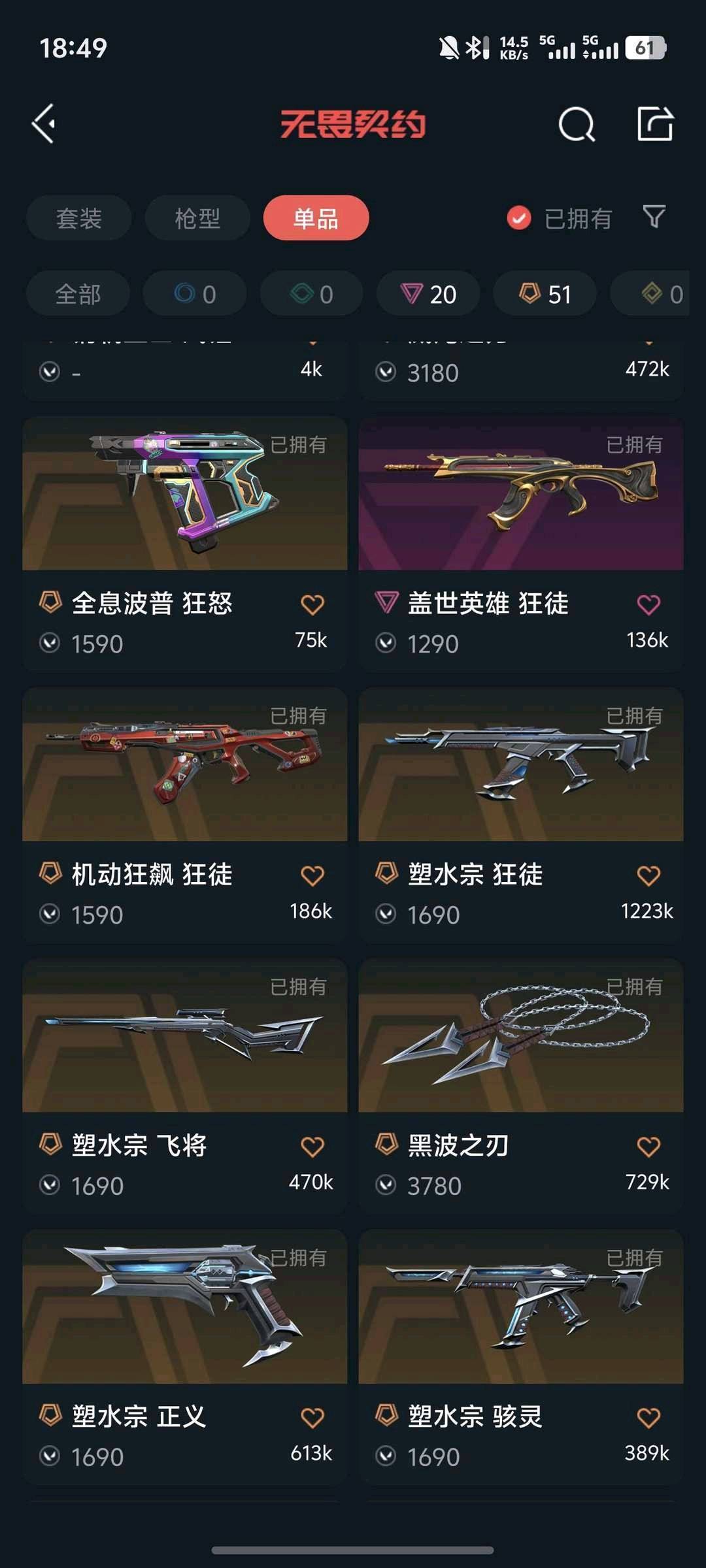706x1568 pixels.
Task: Filter by the orange tier chip showing 51
Action: pyautogui.click(x=545, y=294)
